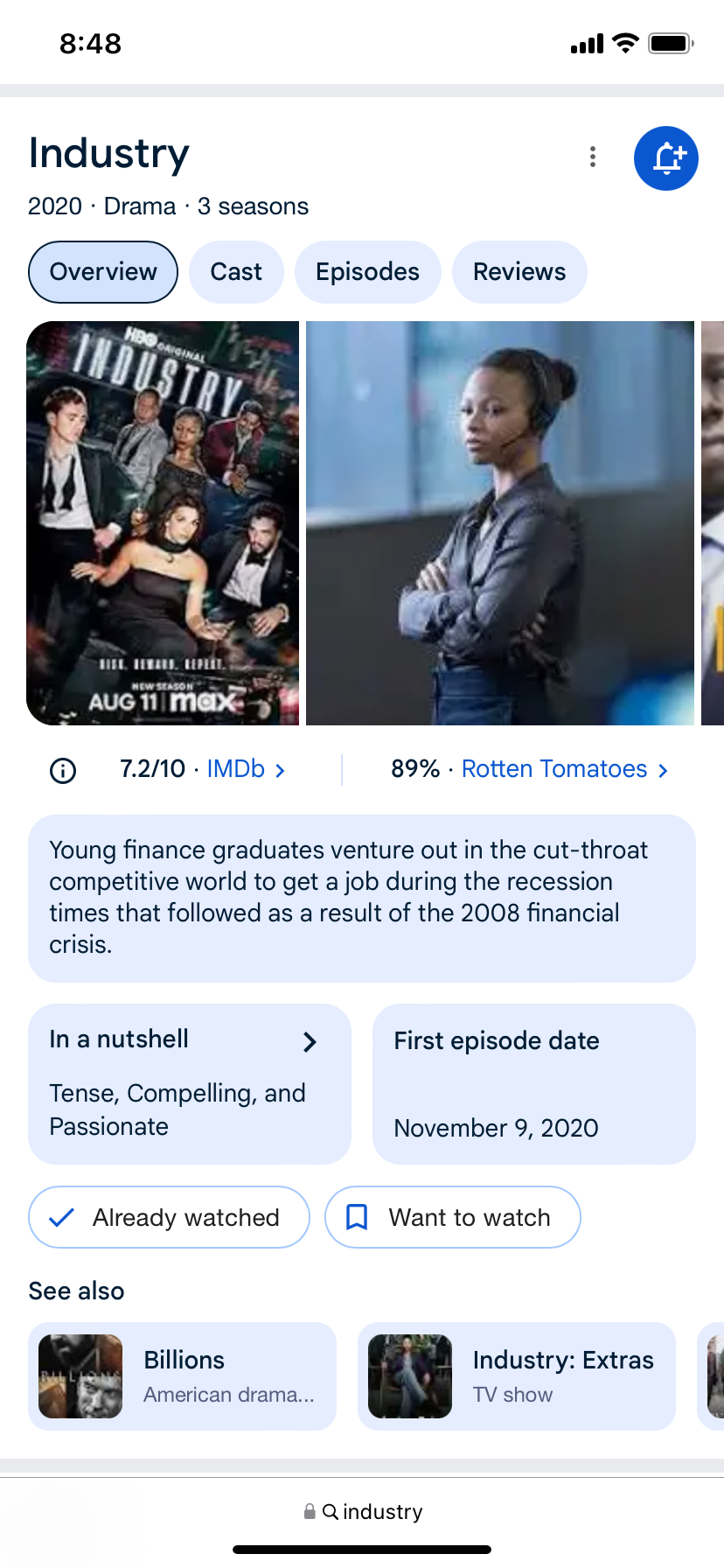View the photo of woman with headset
This screenshot has height=1568, width=724.
click(500, 523)
